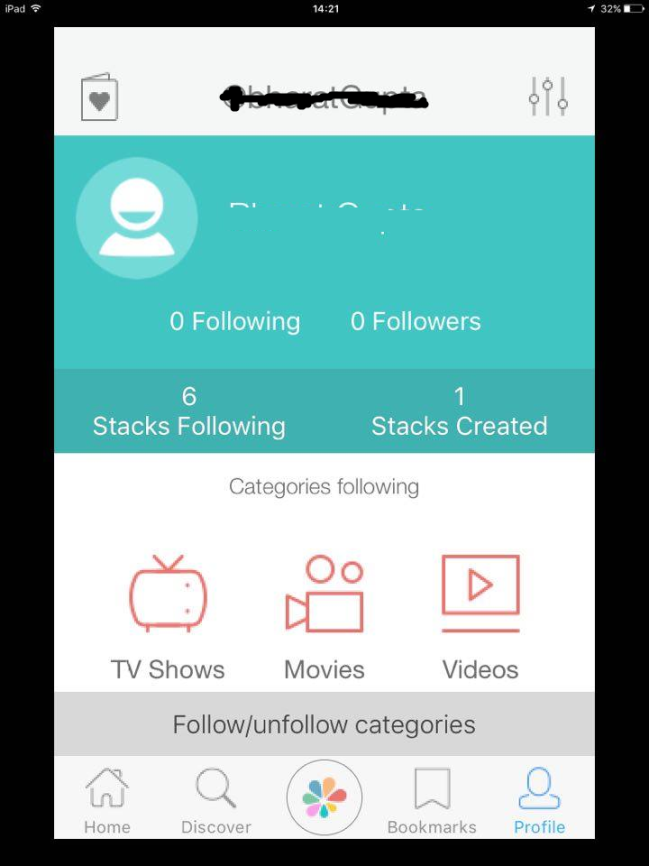Open the 6 Stacks Following section
This screenshot has width=649, height=866.
click(189, 411)
